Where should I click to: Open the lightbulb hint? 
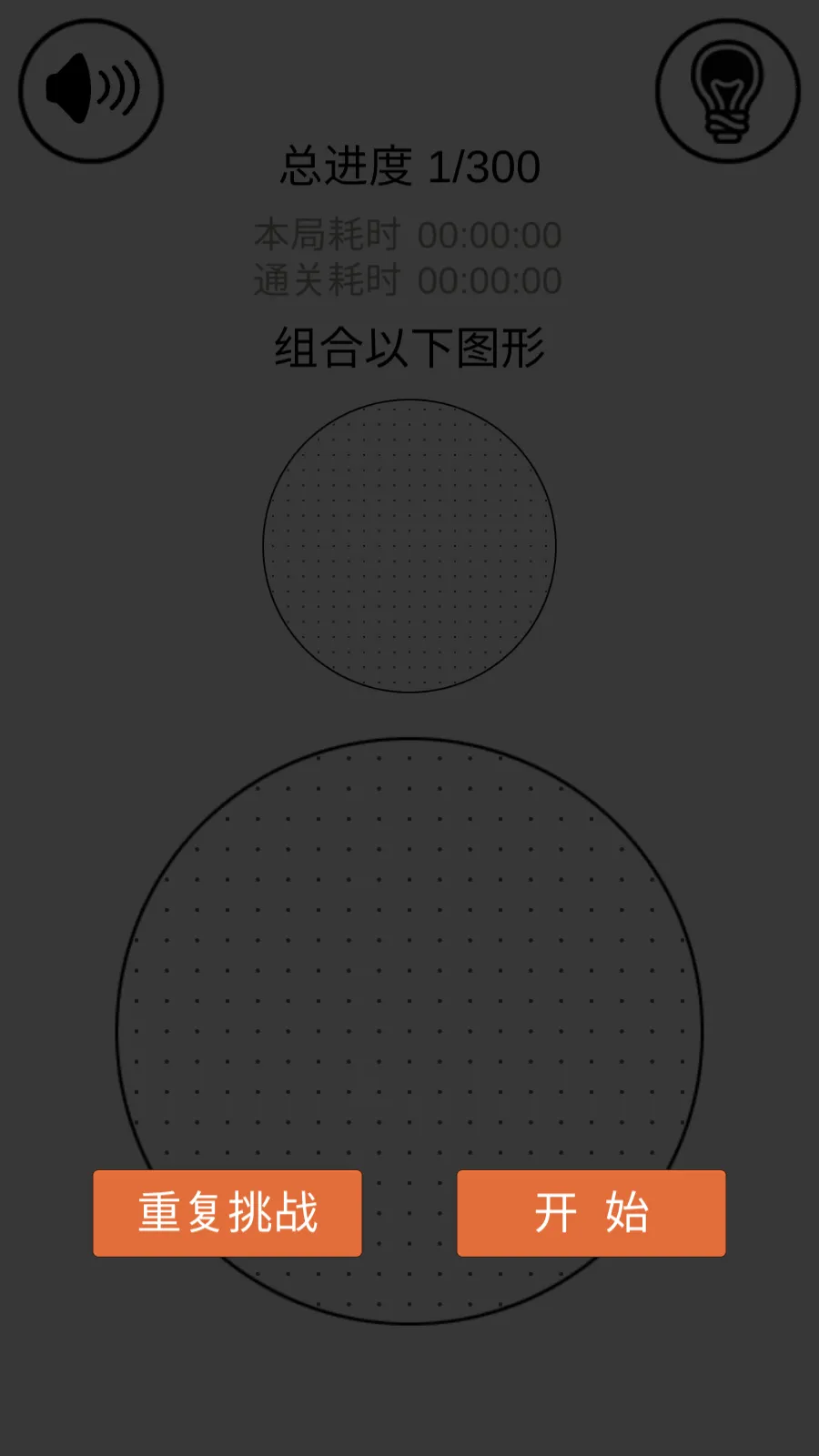[728, 91]
